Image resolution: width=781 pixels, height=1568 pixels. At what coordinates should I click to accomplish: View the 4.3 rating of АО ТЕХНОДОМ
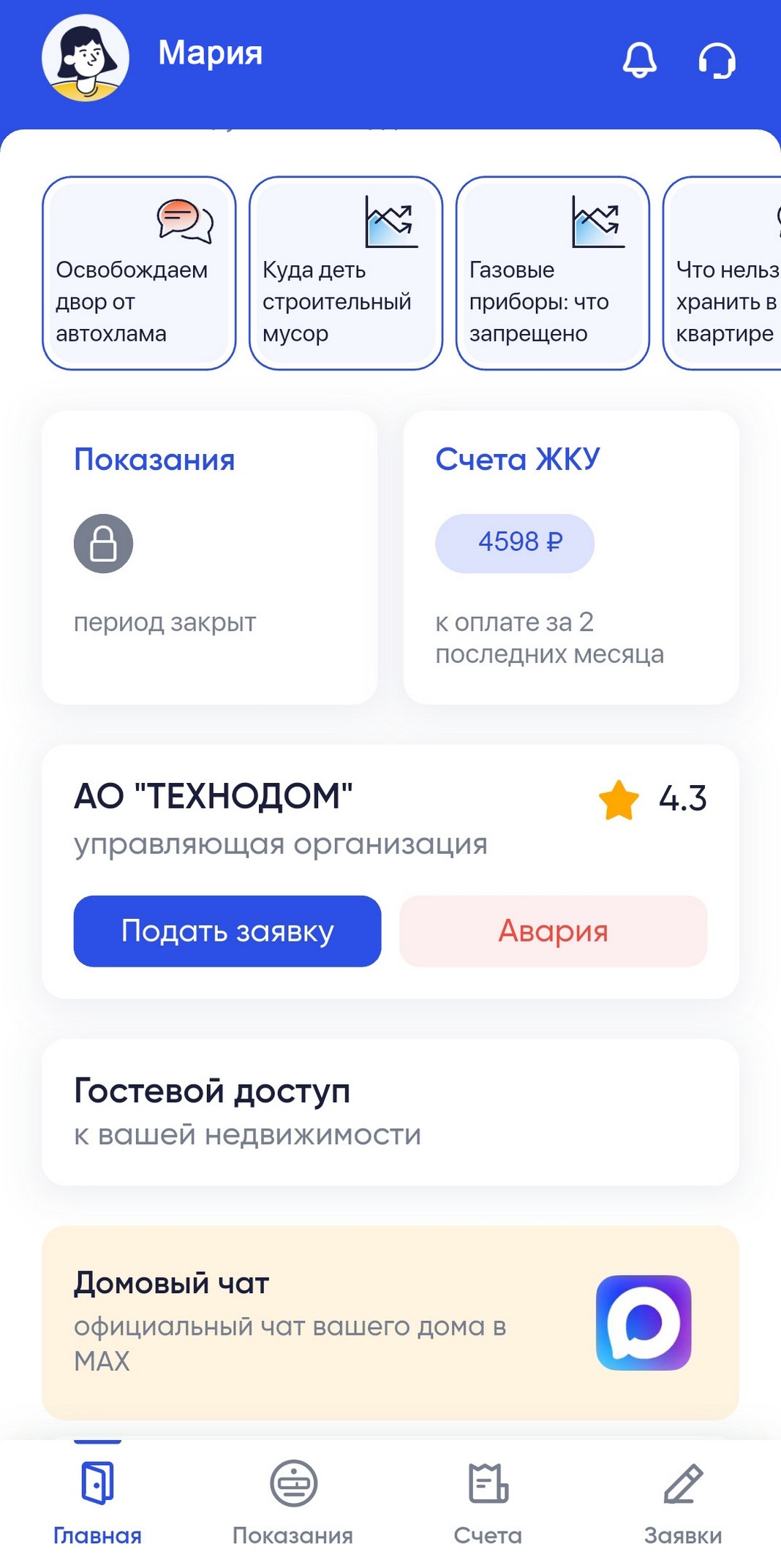point(652,798)
